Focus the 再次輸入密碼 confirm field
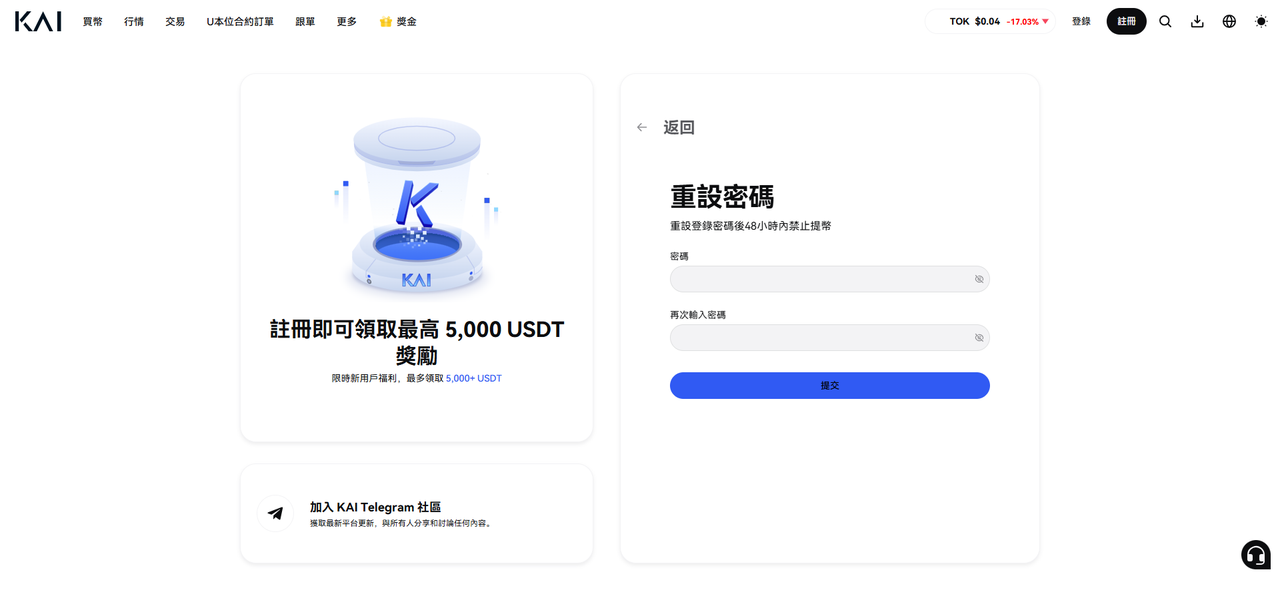Image resolution: width=1280 pixels, height=612 pixels. (x=820, y=337)
